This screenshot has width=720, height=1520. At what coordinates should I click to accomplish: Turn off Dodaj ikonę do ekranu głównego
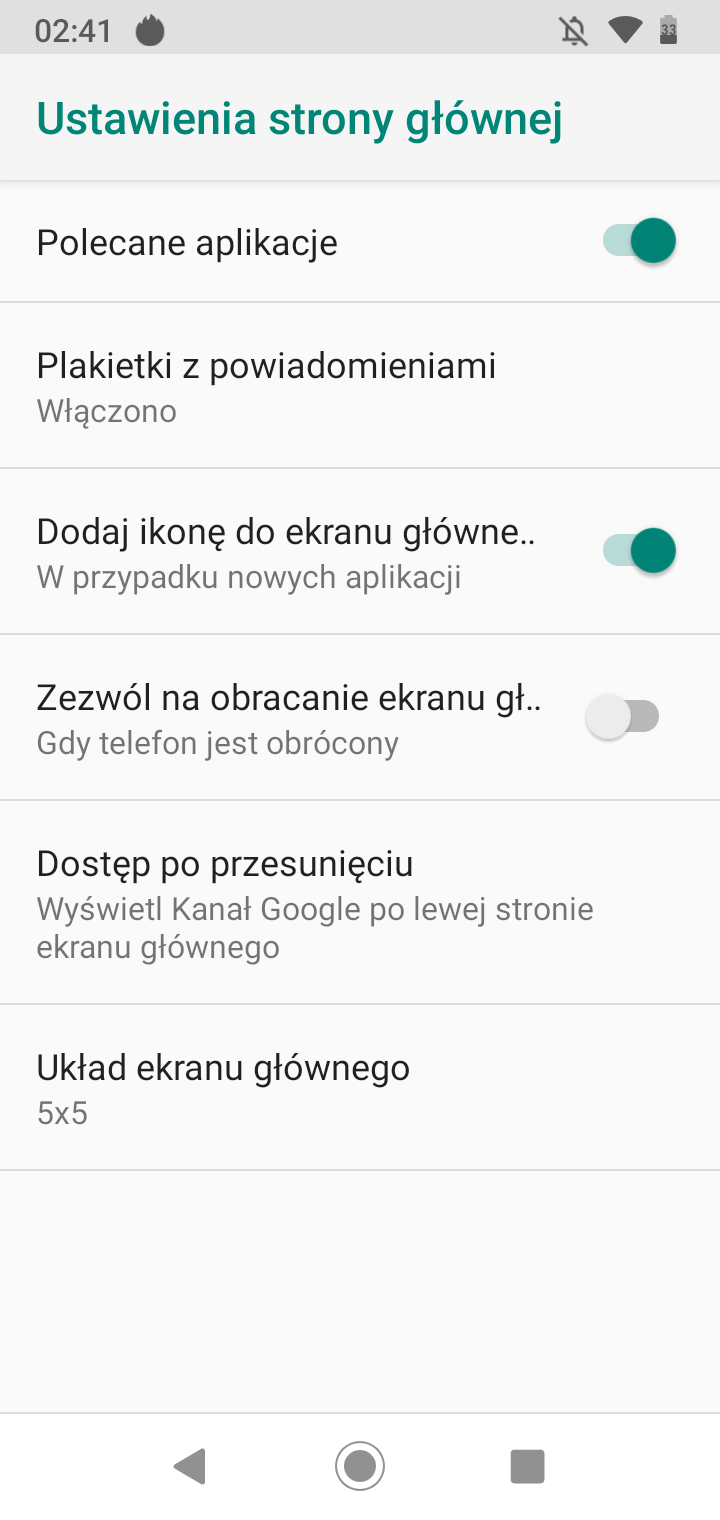tap(639, 551)
